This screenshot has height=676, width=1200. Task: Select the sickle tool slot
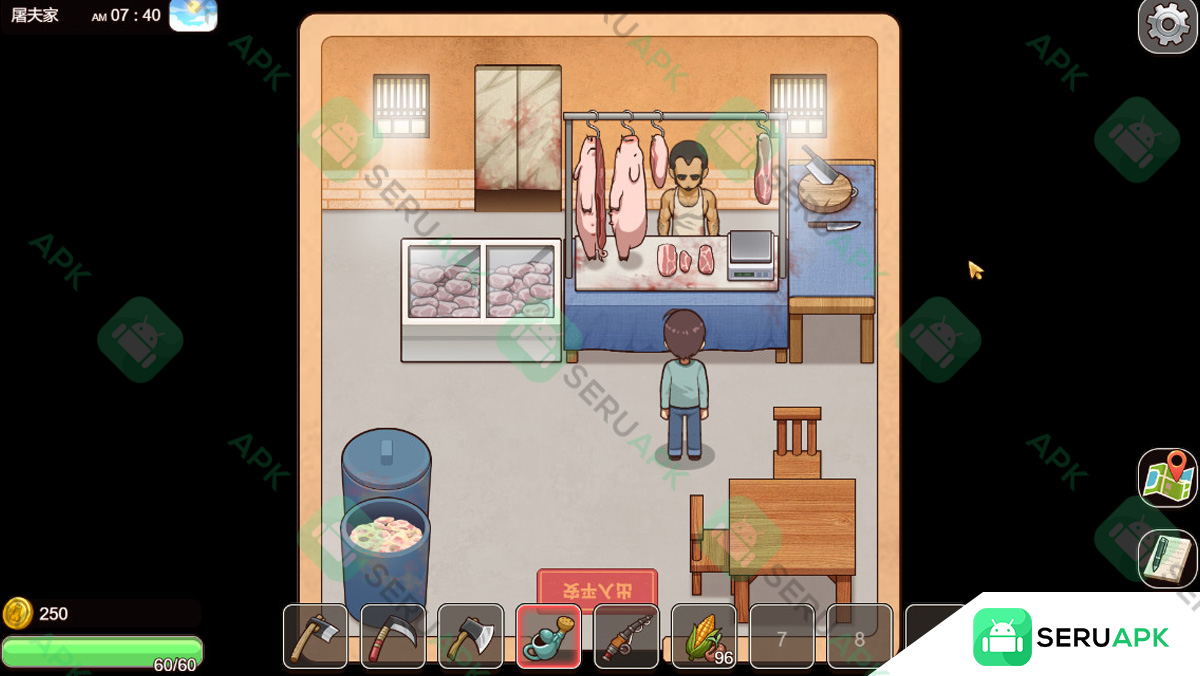[393, 636]
